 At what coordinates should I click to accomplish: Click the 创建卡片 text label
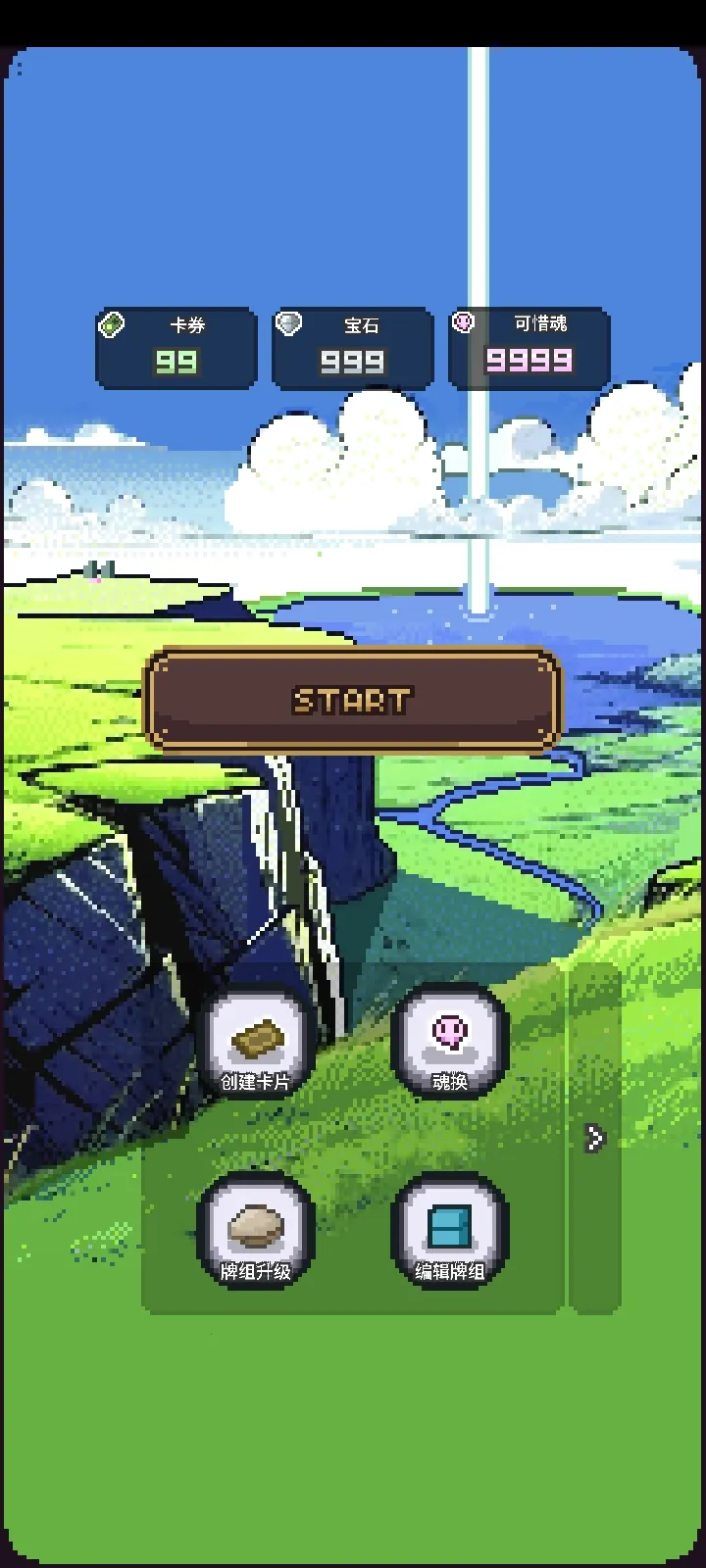[x=258, y=1084]
